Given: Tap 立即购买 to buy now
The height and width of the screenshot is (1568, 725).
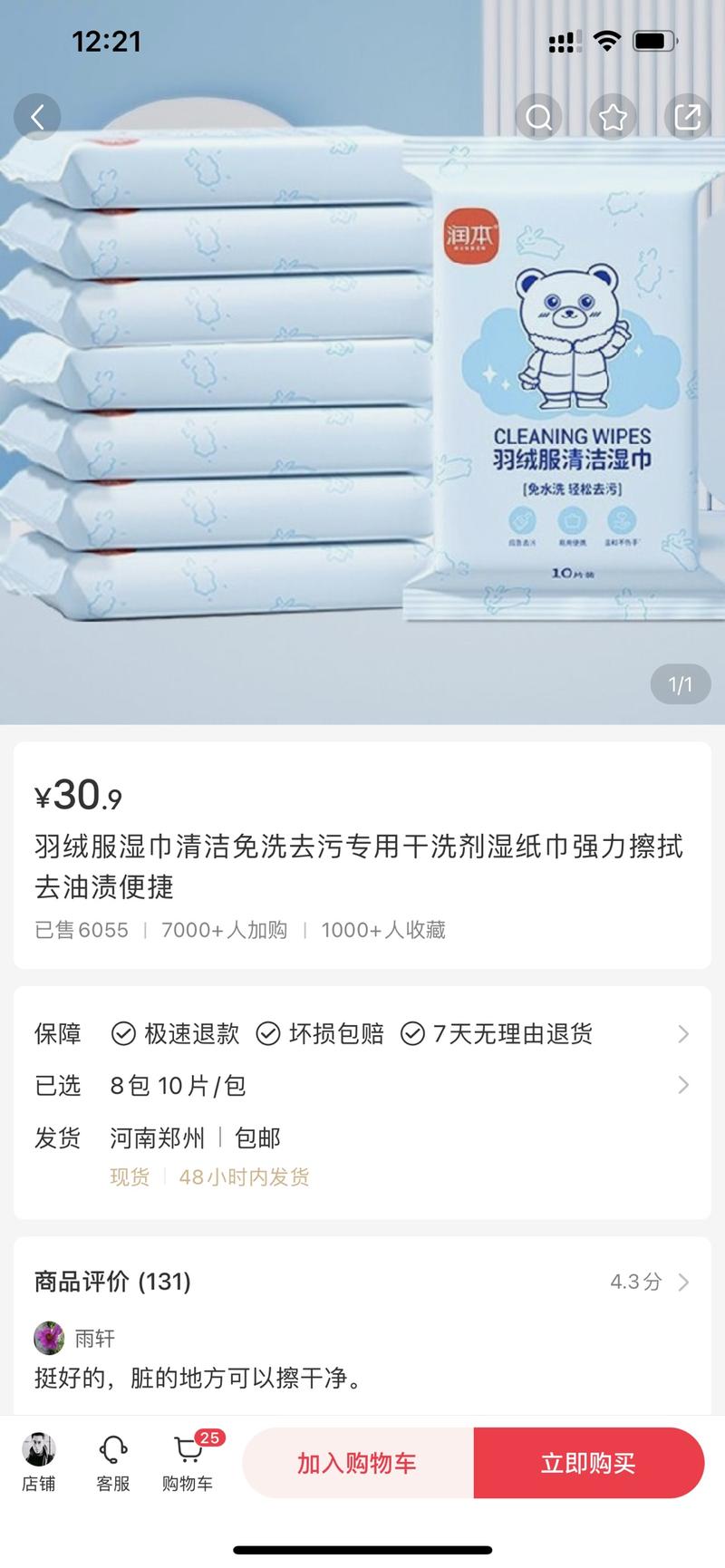Looking at the screenshot, I should click(589, 1463).
